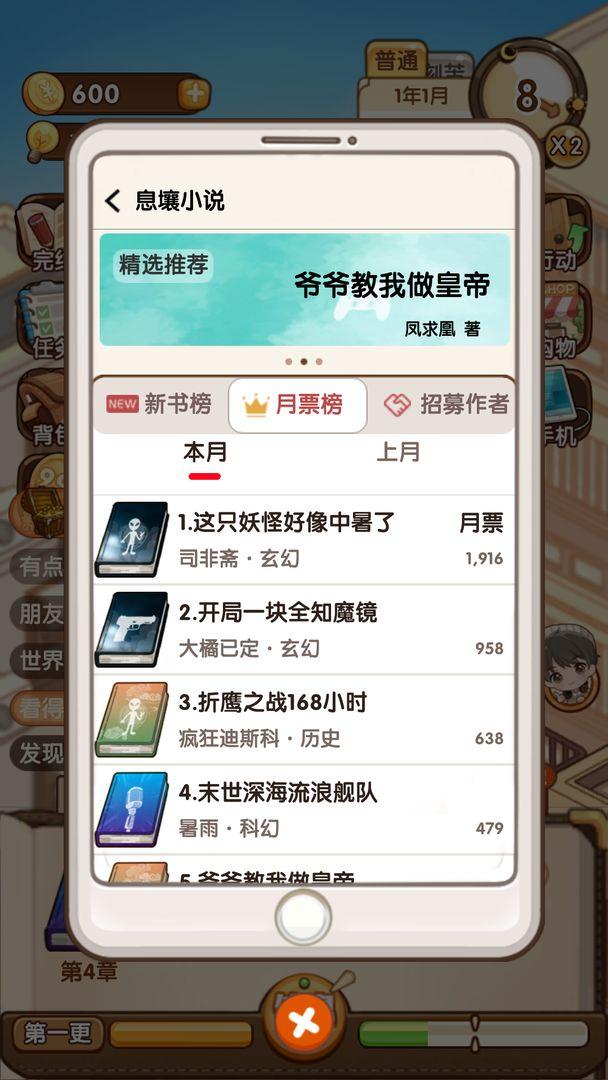The image size is (608, 1080).
Task: Open the 招募作者 tab
Action: 447,404
